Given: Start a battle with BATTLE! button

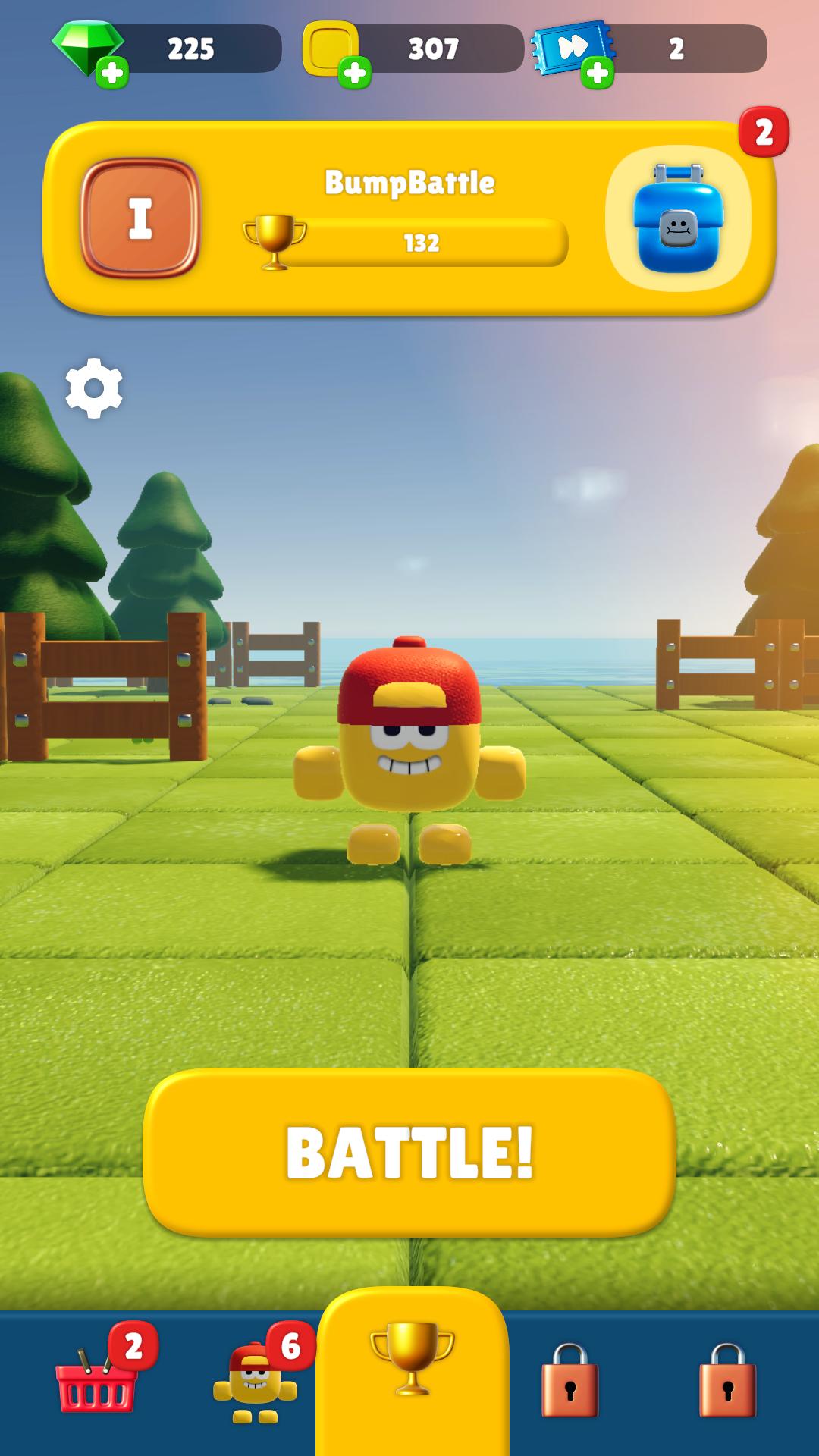Looking at the screenshot, I should 409,1151.
